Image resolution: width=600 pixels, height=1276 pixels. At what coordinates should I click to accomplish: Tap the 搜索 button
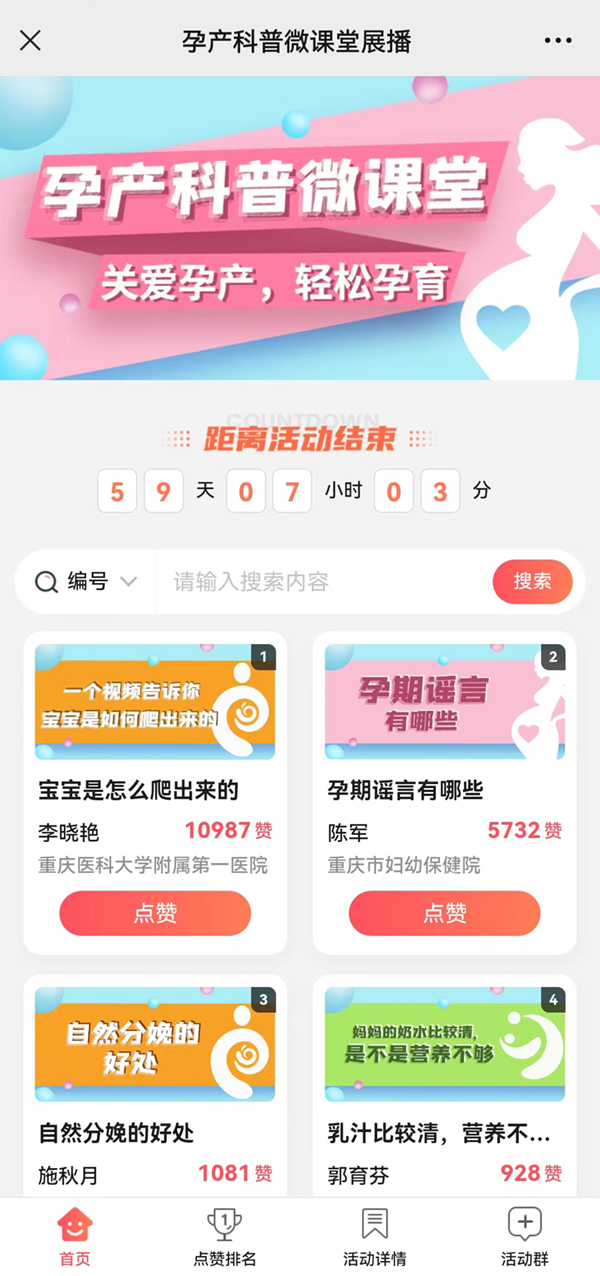pyautogui.click(x=532, y=581)
